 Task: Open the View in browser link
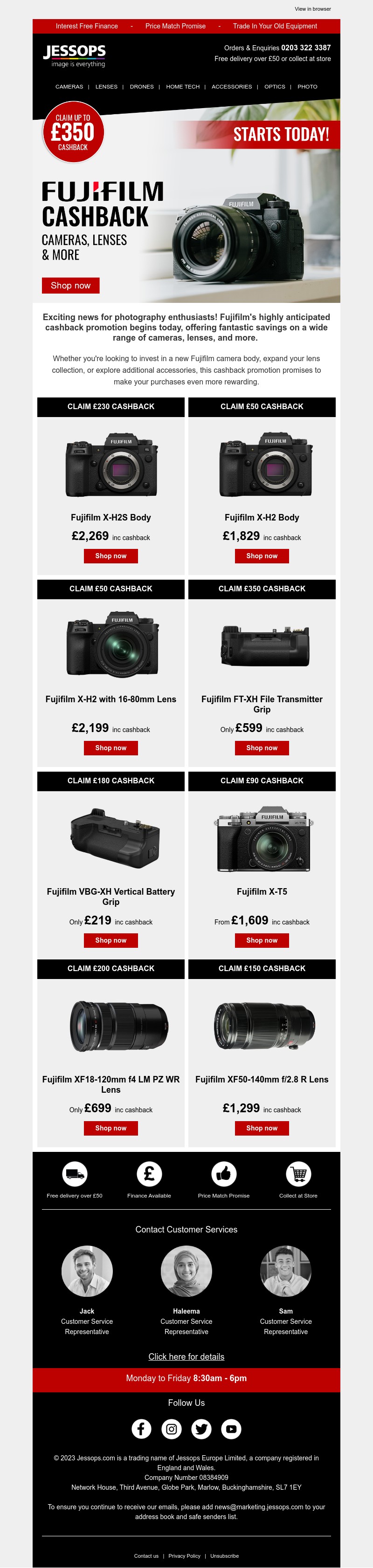[x=313, y=9]
